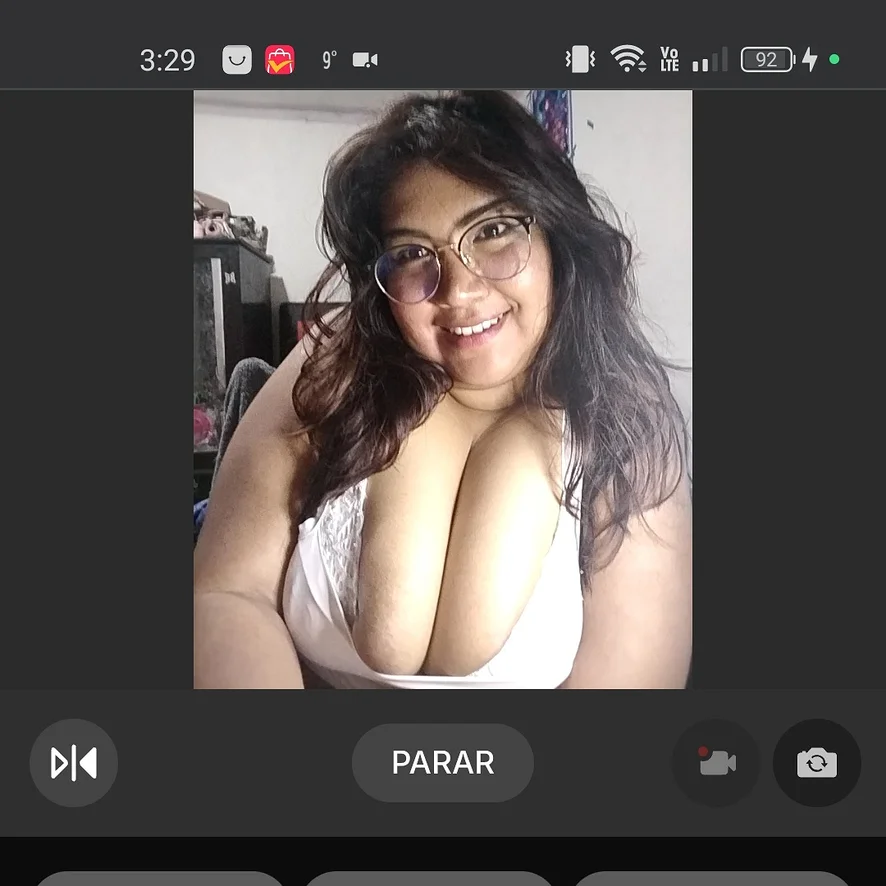Tap the PARAR button to stop
The height and width of the screenshot is (886, 886).
[442, 763]
